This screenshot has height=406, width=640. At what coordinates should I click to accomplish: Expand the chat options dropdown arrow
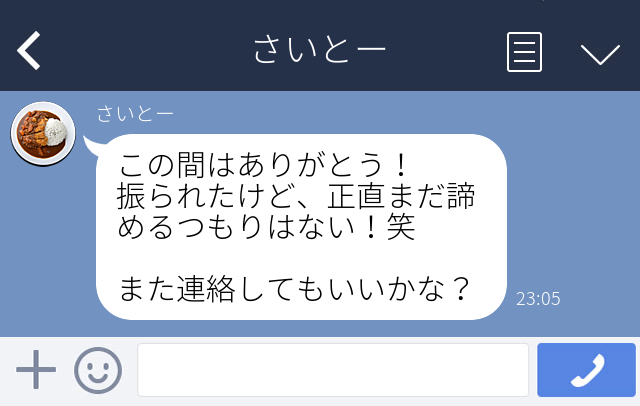pos(600,53)
